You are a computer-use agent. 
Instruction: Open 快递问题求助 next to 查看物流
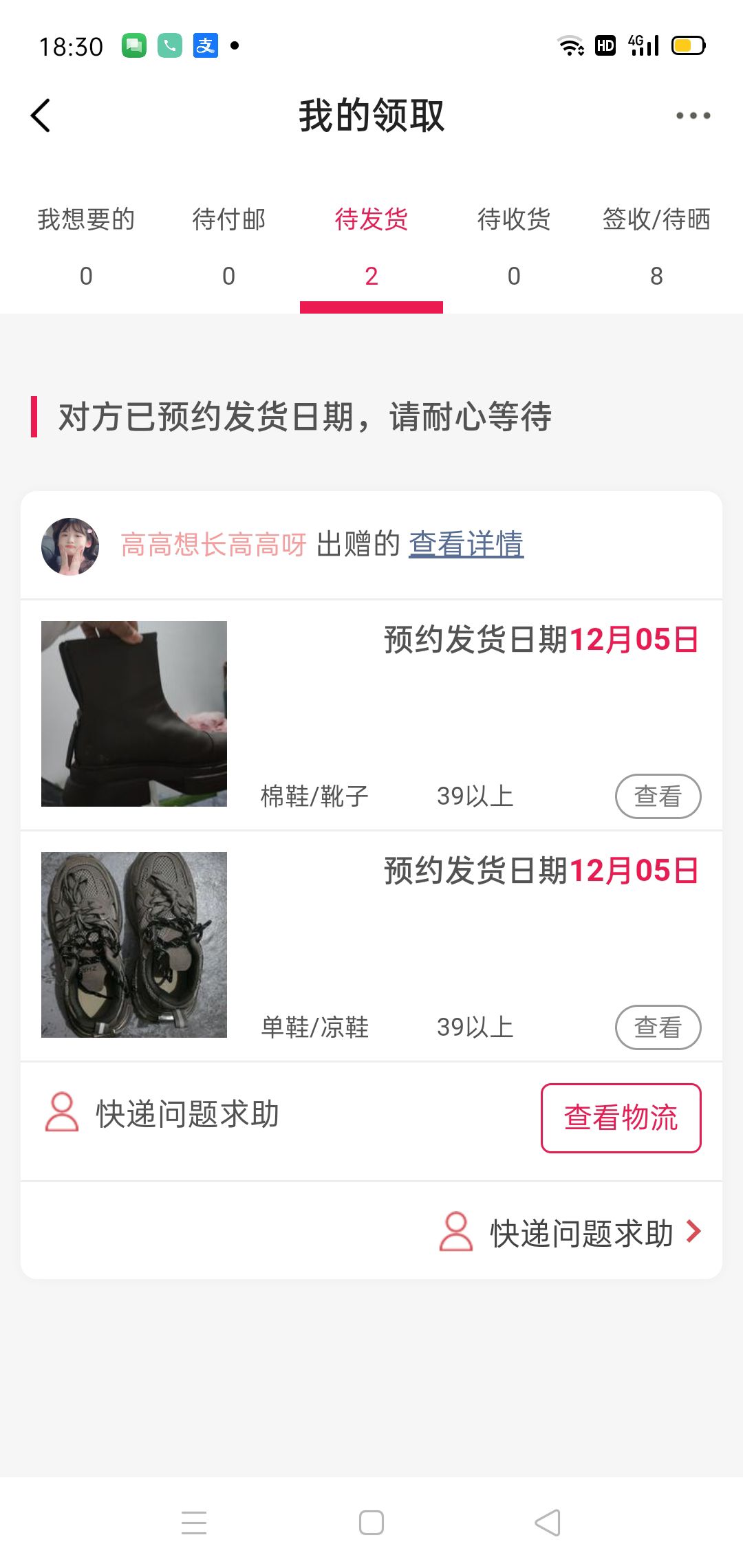162,1113
